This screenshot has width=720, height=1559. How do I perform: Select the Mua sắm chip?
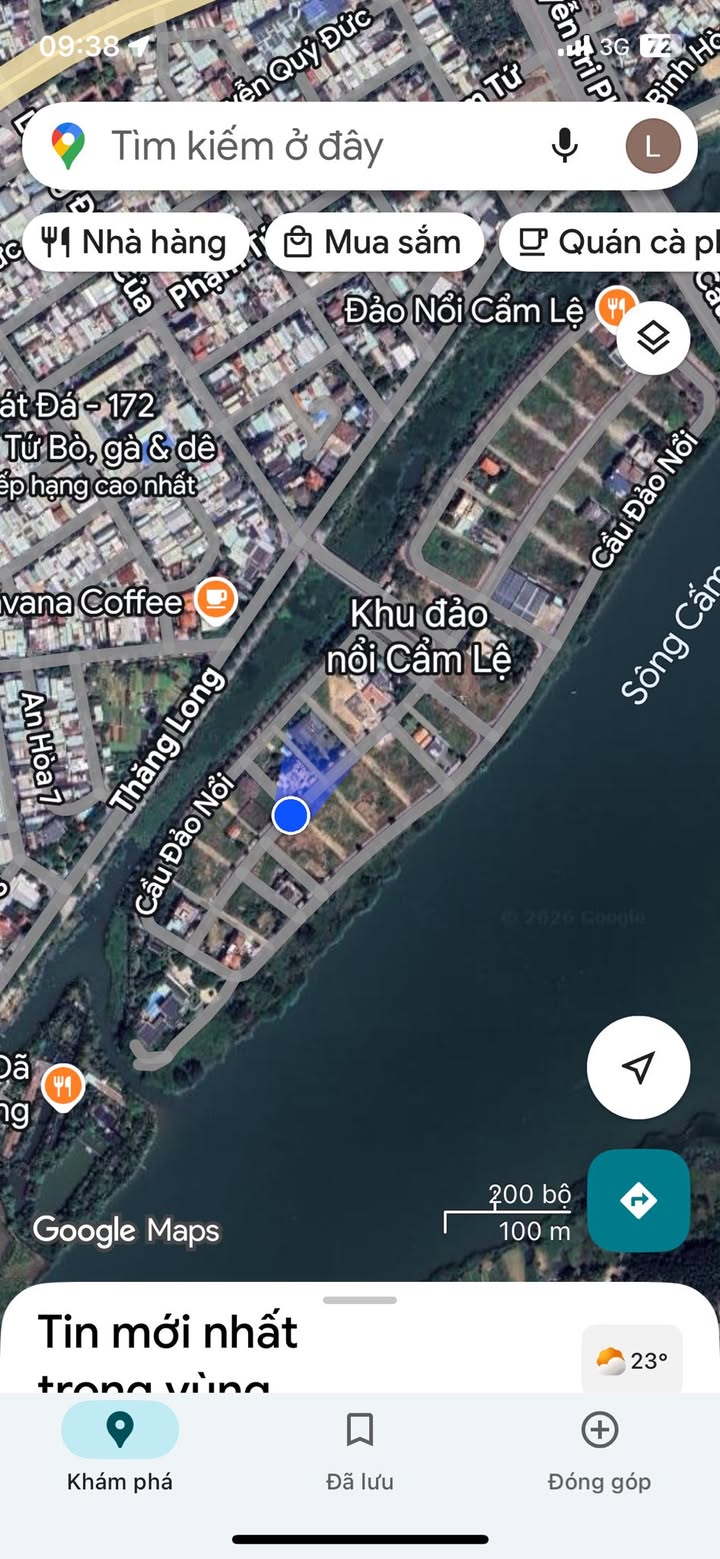click(x=374, y=242)
